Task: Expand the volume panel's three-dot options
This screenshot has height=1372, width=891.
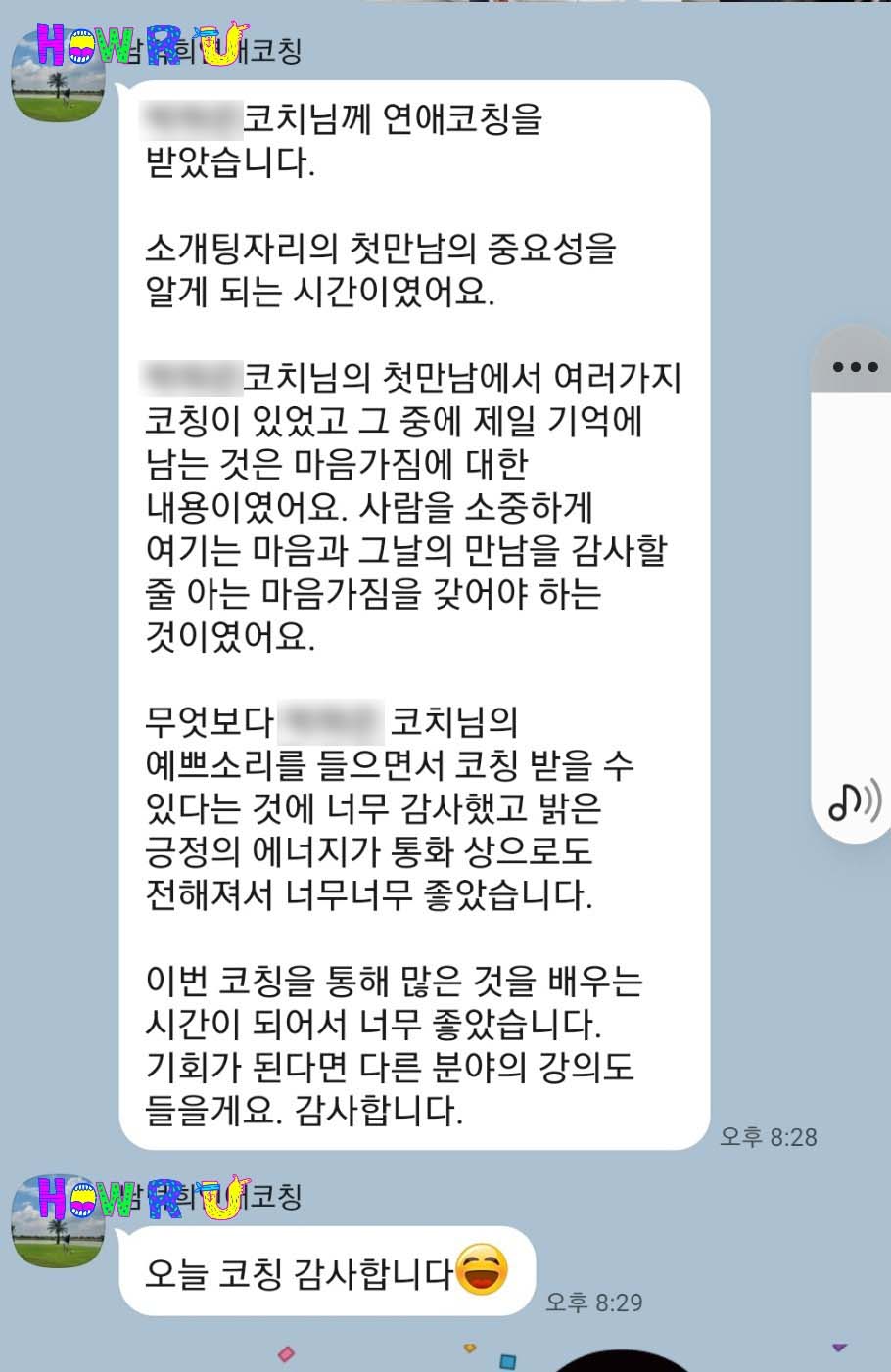Action: click(x=855, y=368)
